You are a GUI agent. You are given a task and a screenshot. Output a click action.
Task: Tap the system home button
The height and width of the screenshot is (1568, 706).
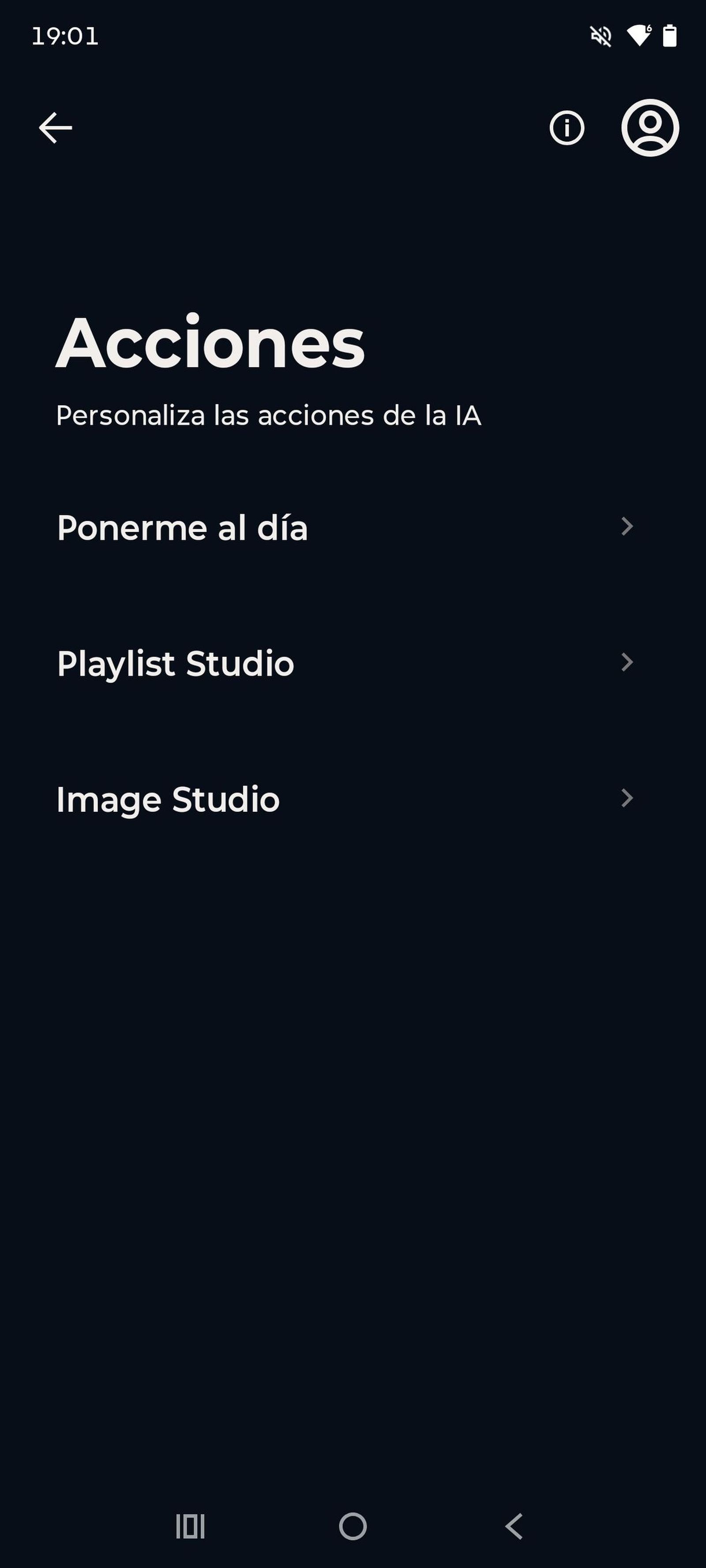click(353, 1526)
